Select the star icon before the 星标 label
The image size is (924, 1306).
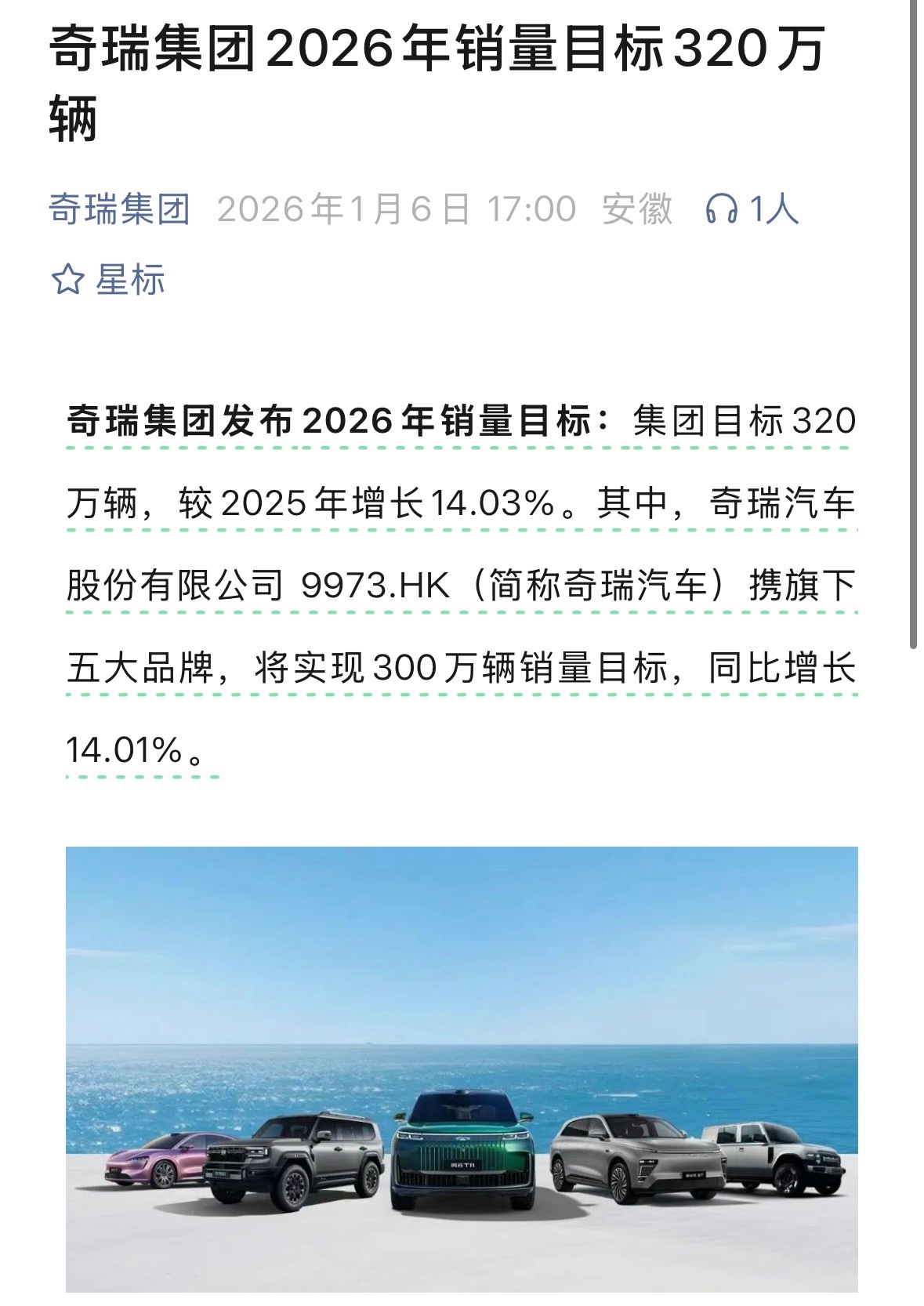coord(67,278)
